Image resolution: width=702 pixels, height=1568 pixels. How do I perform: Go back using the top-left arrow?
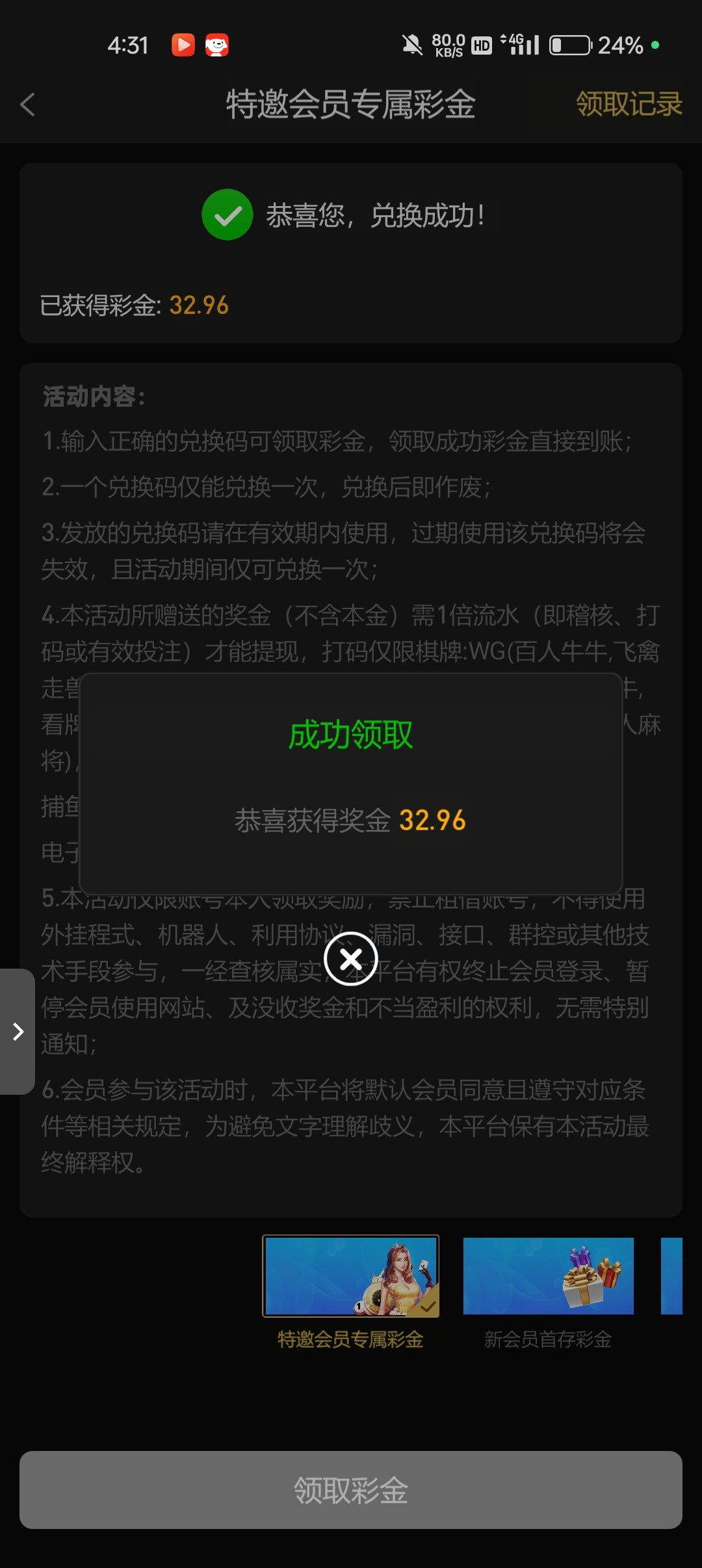coord(27,104)
